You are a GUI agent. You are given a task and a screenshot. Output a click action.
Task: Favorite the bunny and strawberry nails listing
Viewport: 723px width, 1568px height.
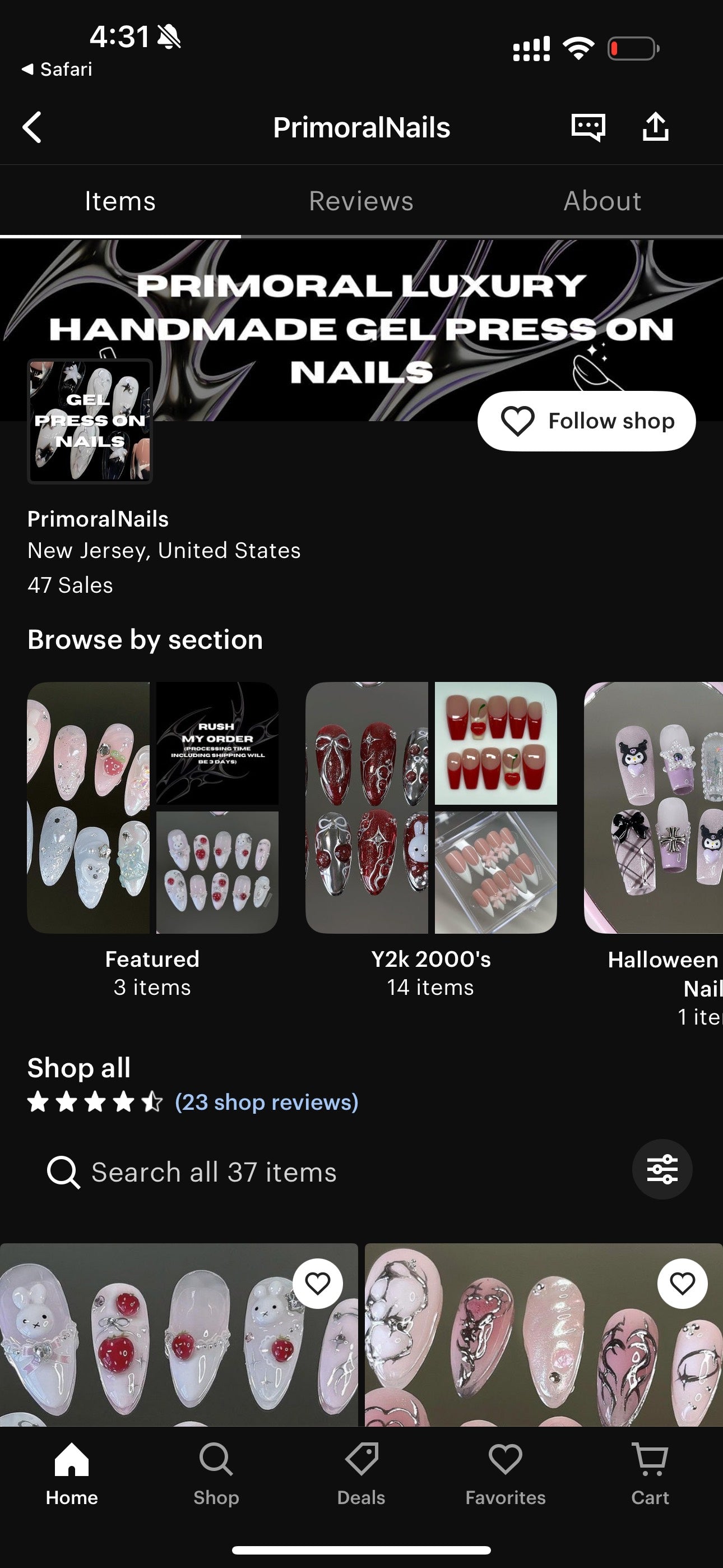pyautogui.click(x=317, y=1283)
